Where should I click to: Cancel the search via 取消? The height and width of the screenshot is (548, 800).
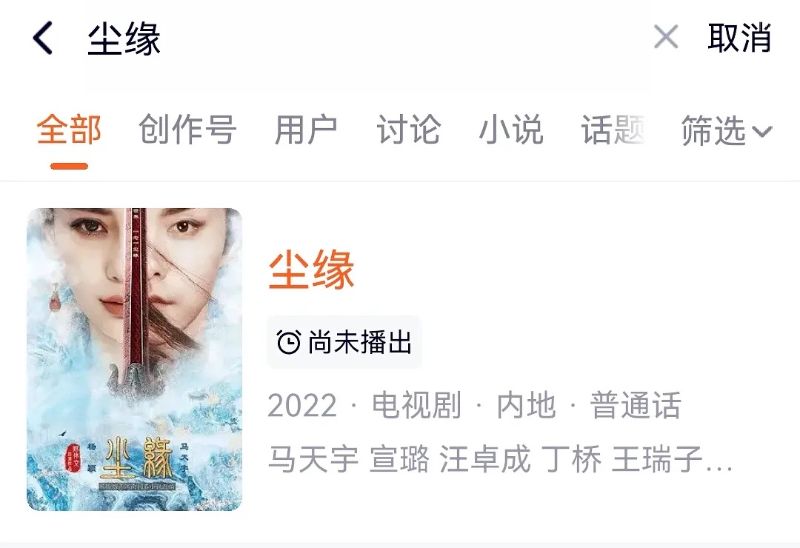point(739,38)
